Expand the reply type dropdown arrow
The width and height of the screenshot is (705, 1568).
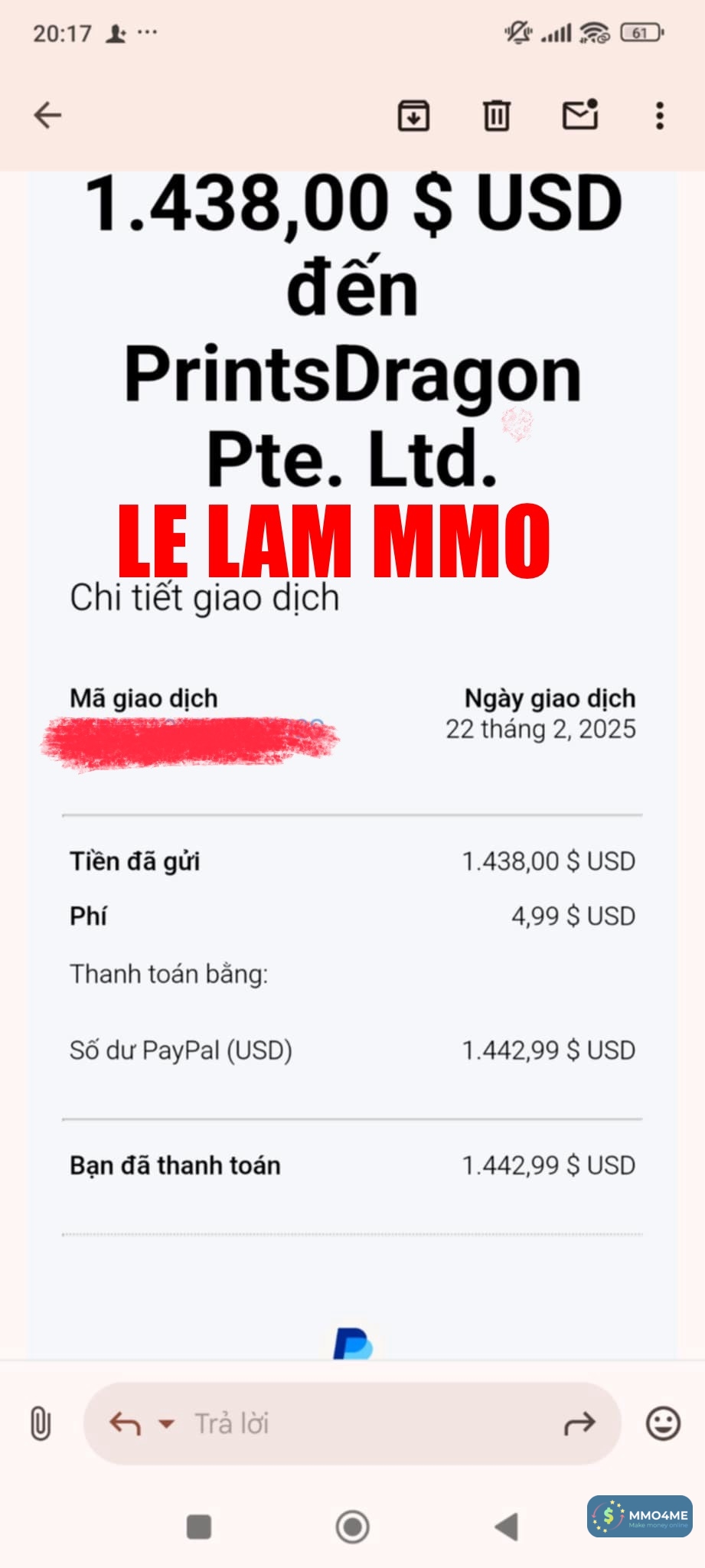pyautogui.click(x=166, y=1424)
